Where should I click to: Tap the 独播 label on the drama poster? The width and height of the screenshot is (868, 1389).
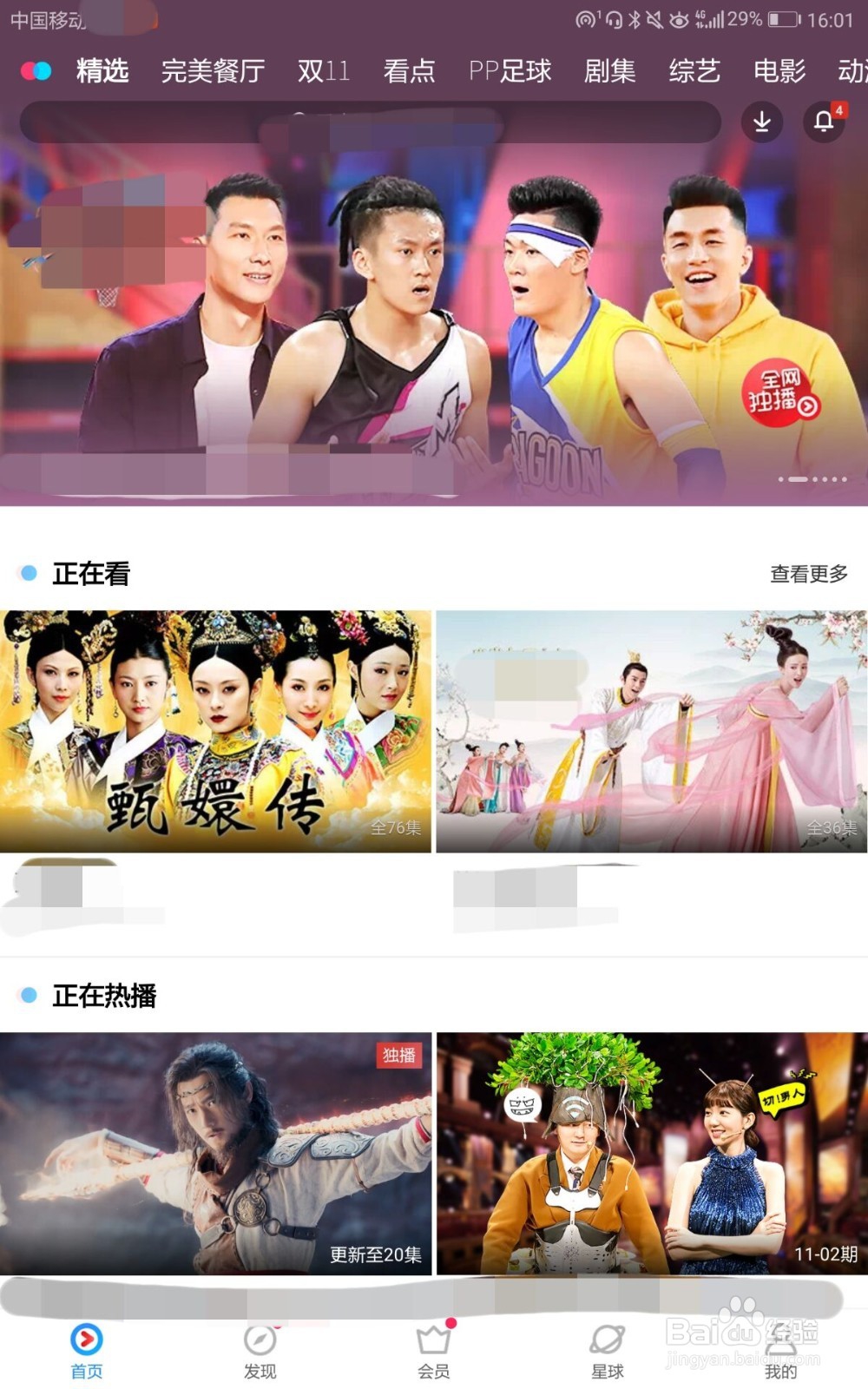(401, 1053)
